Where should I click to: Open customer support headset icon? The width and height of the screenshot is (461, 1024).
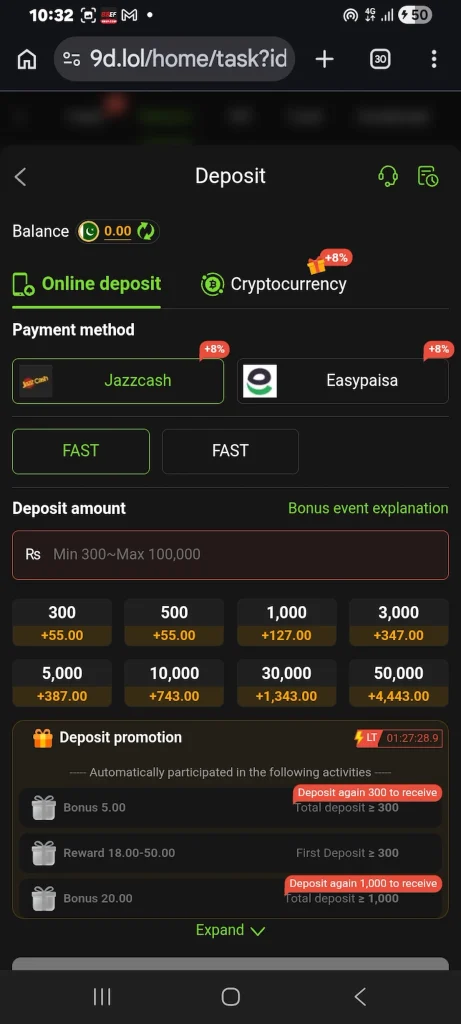pos(388,176)
